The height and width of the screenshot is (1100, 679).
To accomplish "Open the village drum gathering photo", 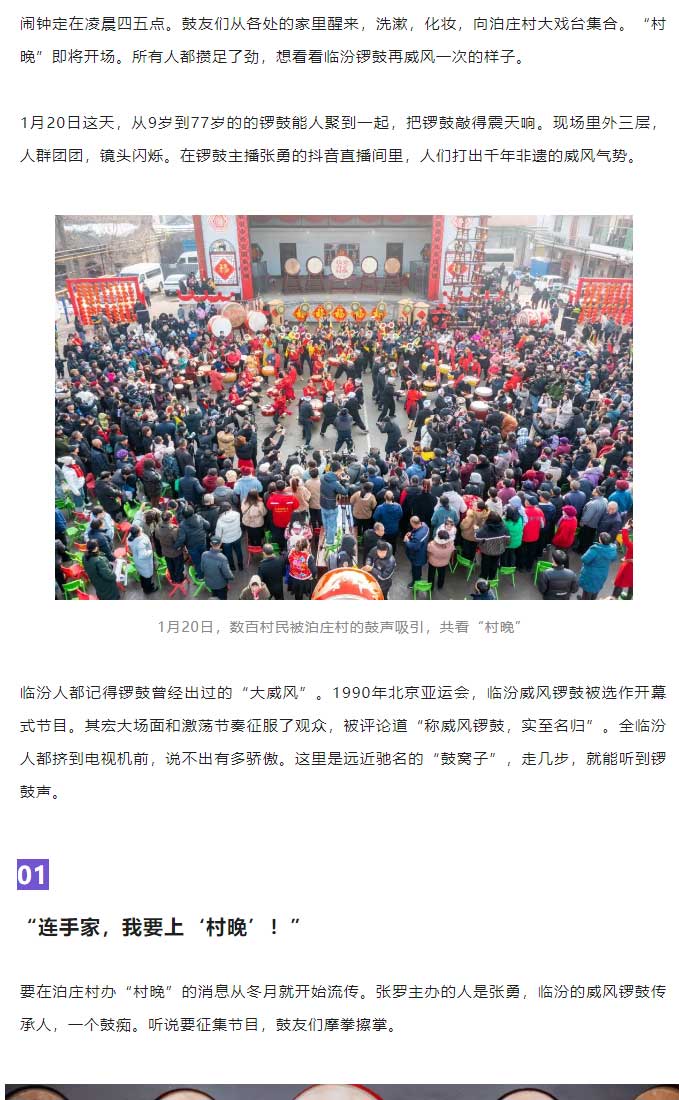I will click(343, 407).
